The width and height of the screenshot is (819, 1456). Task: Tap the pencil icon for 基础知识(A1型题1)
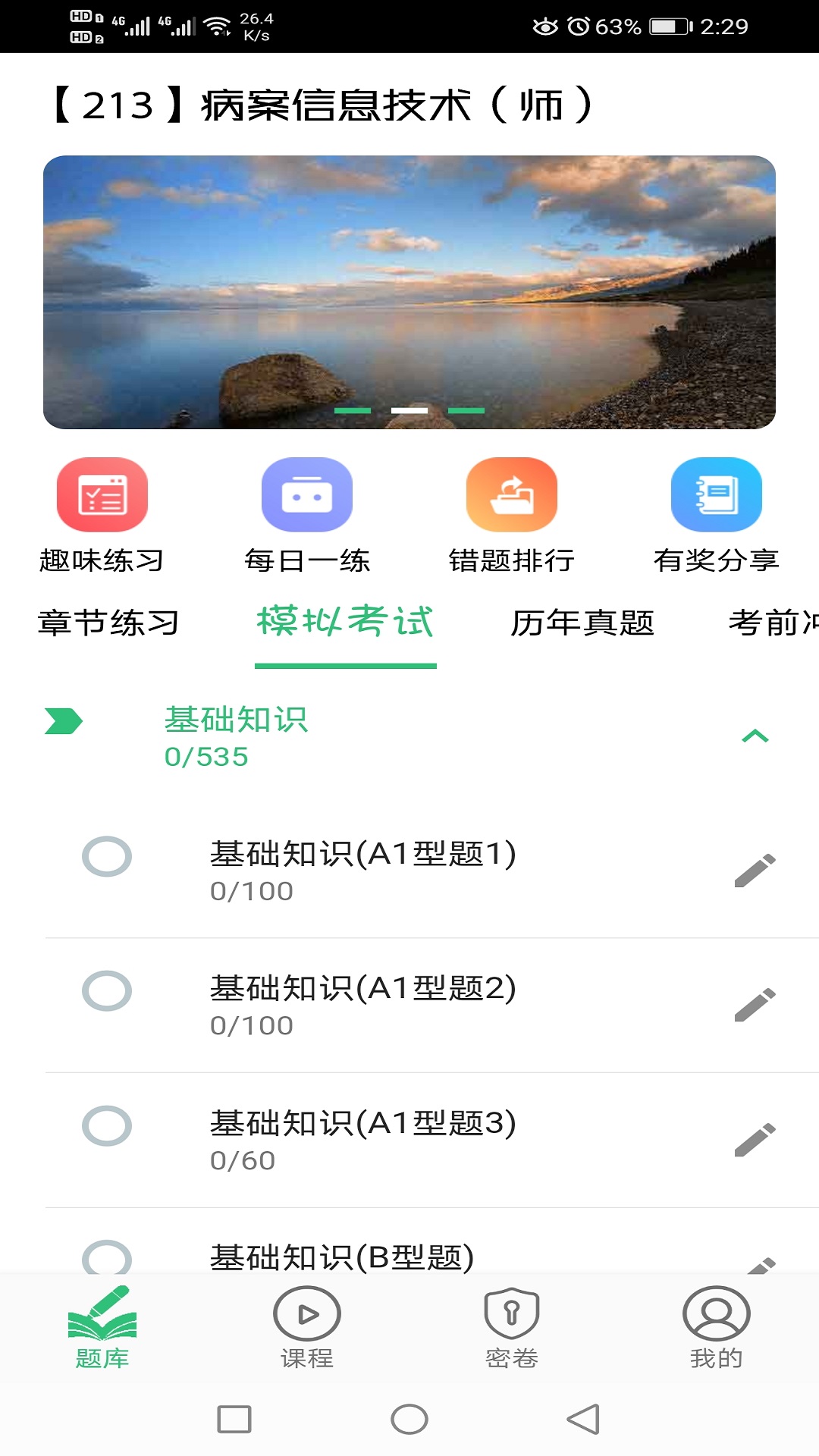click(x=755, y=871)
